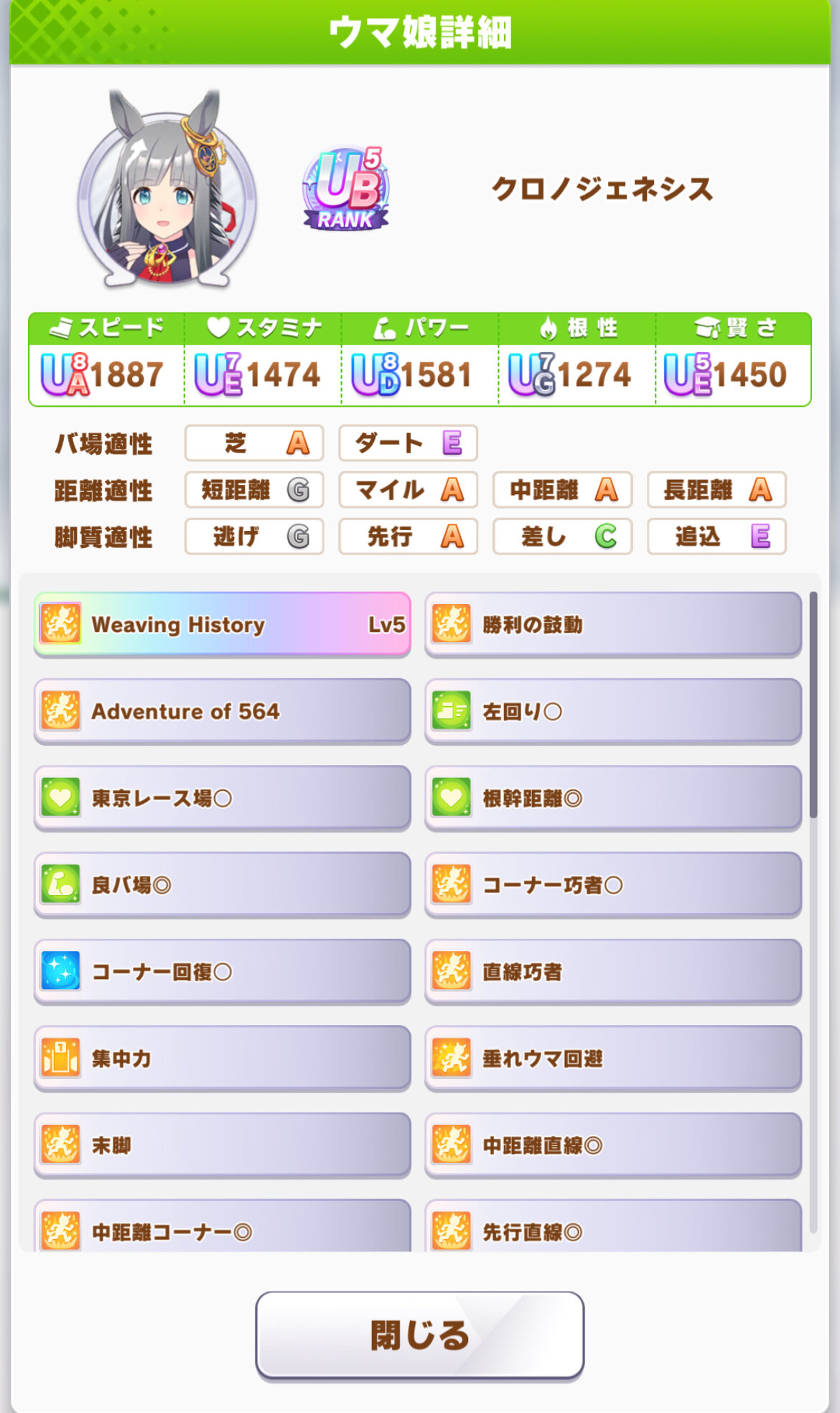Viewport: 840px width, 1413px height.
Task: Show details for 東京レース場○ skill
Action: point(223,798)
